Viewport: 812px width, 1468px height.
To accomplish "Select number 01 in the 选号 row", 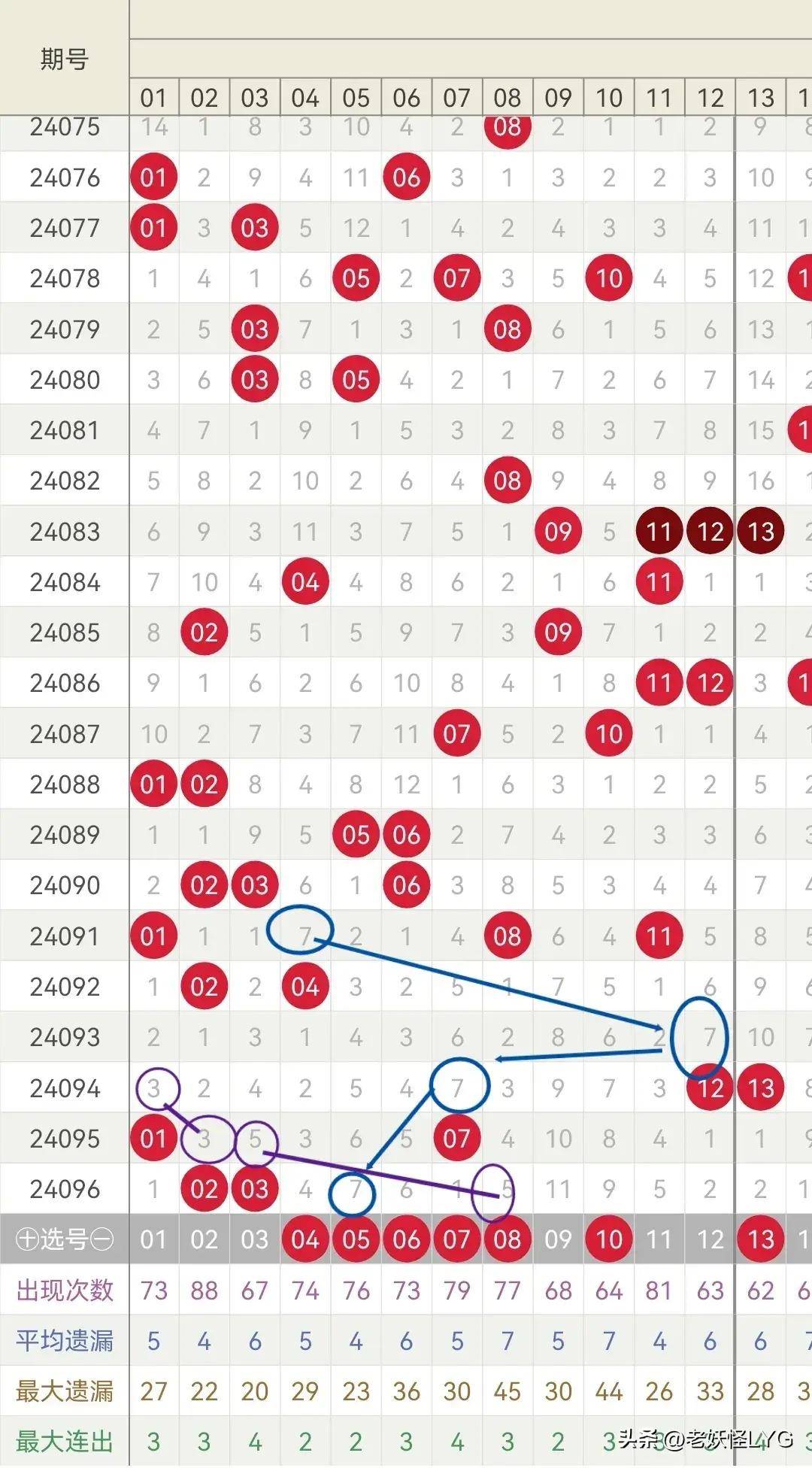I will click(x=153, y=1239).
